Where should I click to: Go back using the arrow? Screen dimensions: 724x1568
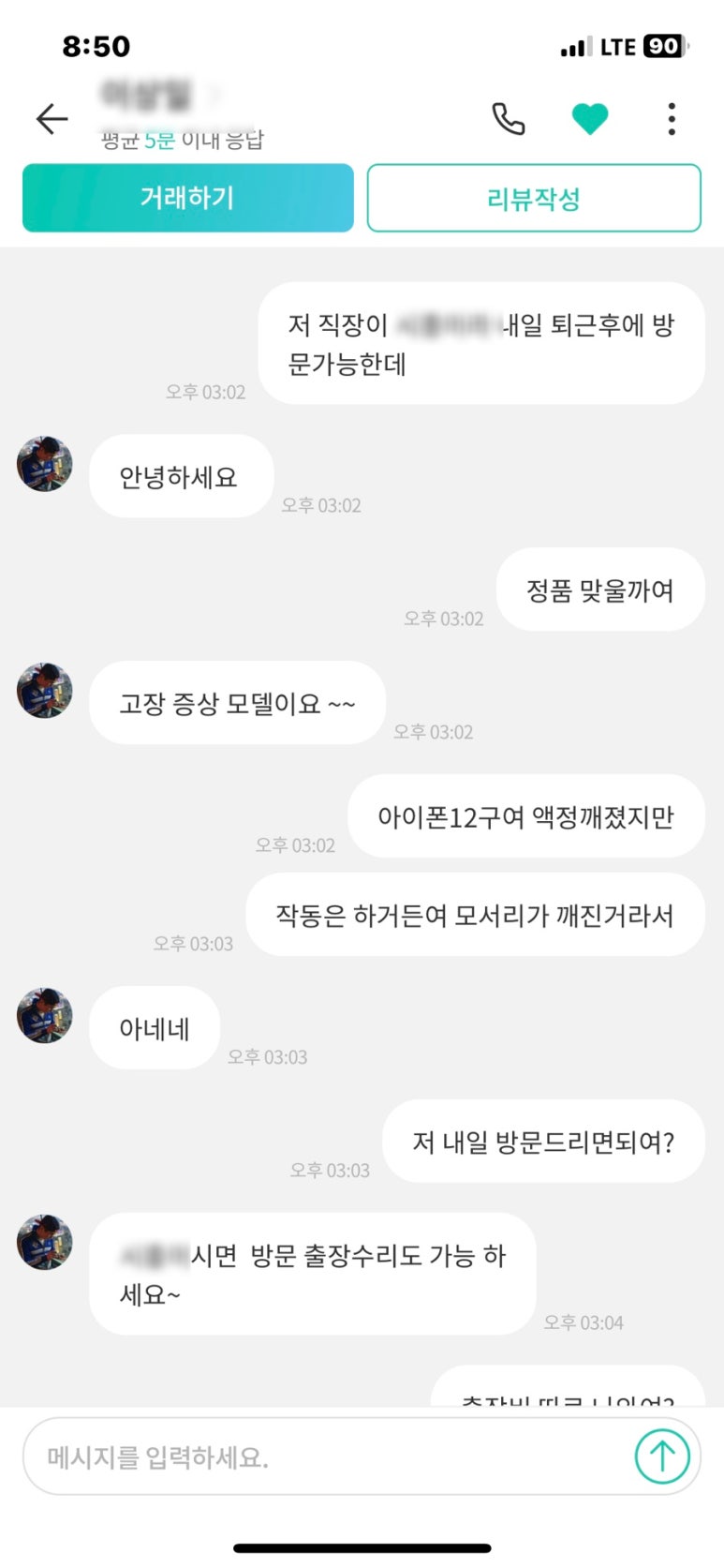pos(52,119)
